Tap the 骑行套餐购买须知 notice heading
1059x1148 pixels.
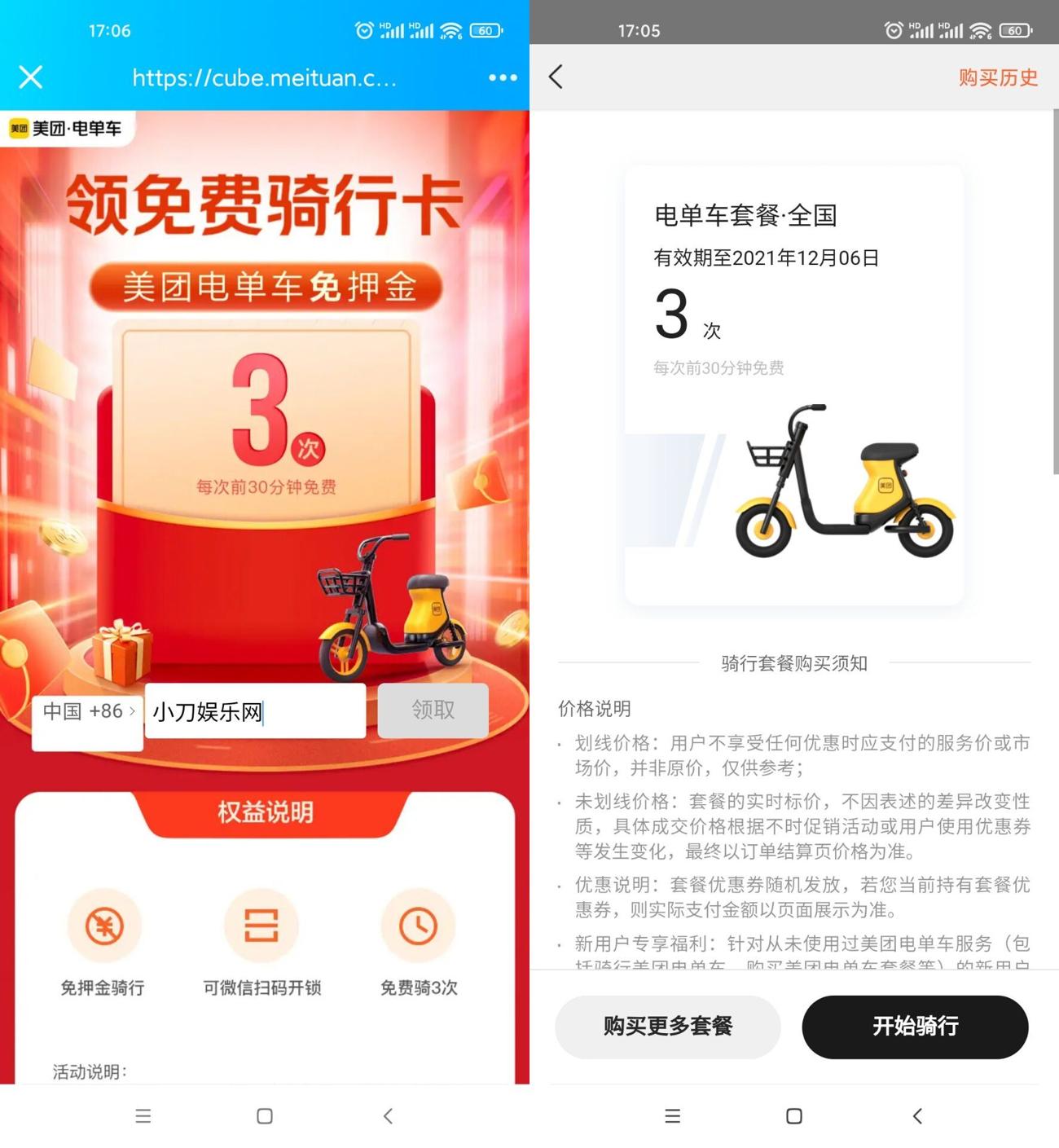click(794, 664)
